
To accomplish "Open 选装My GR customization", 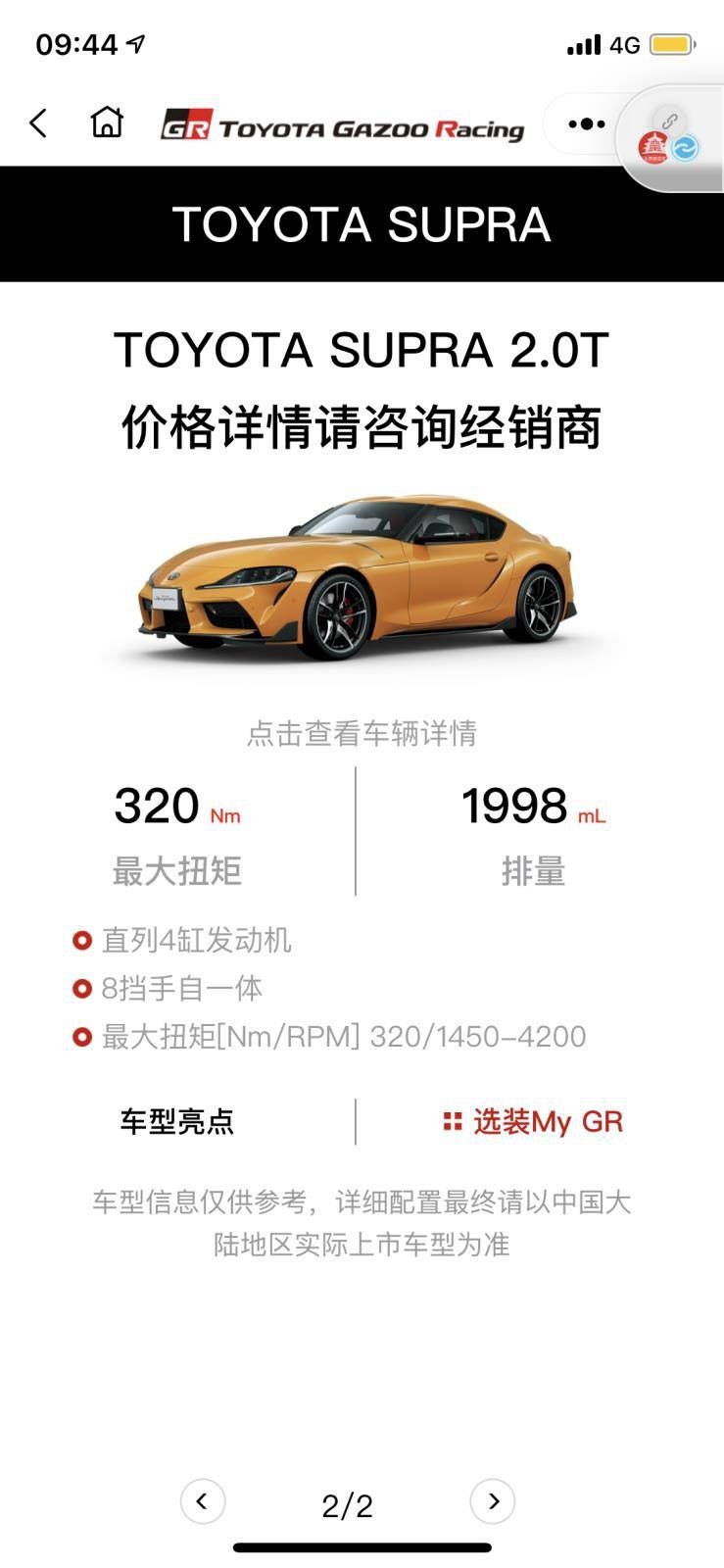I will tap(534, 1121).
